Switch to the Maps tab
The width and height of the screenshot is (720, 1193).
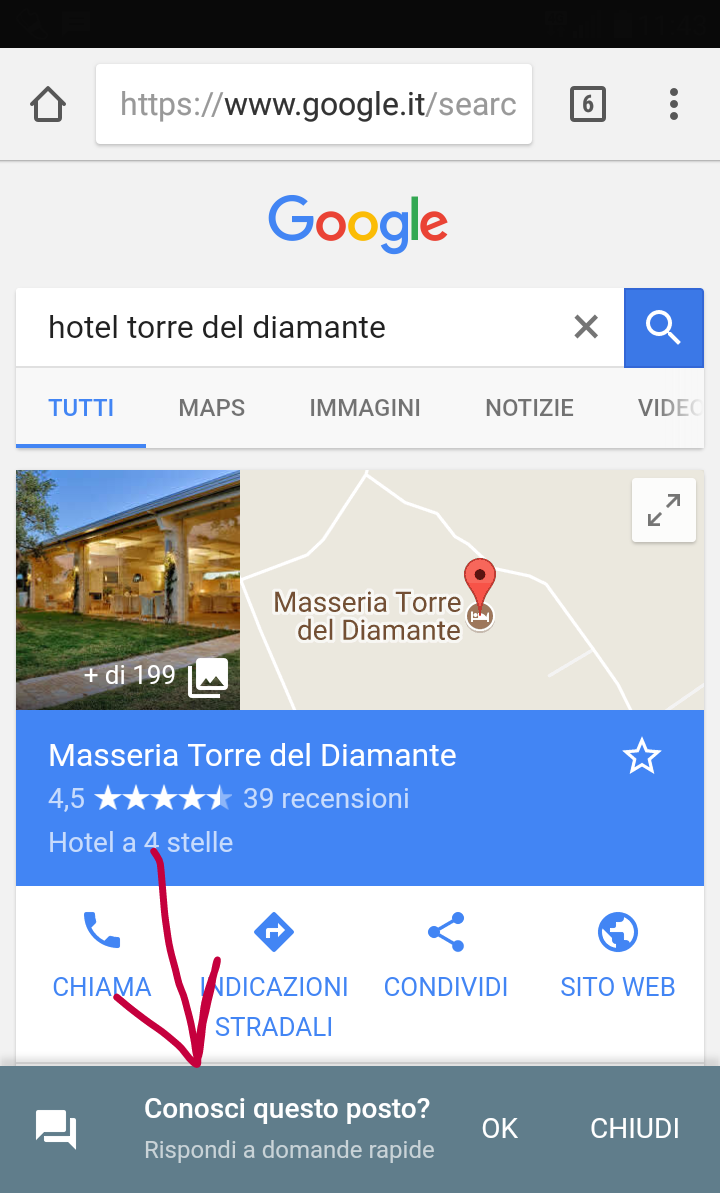(211, 408)
